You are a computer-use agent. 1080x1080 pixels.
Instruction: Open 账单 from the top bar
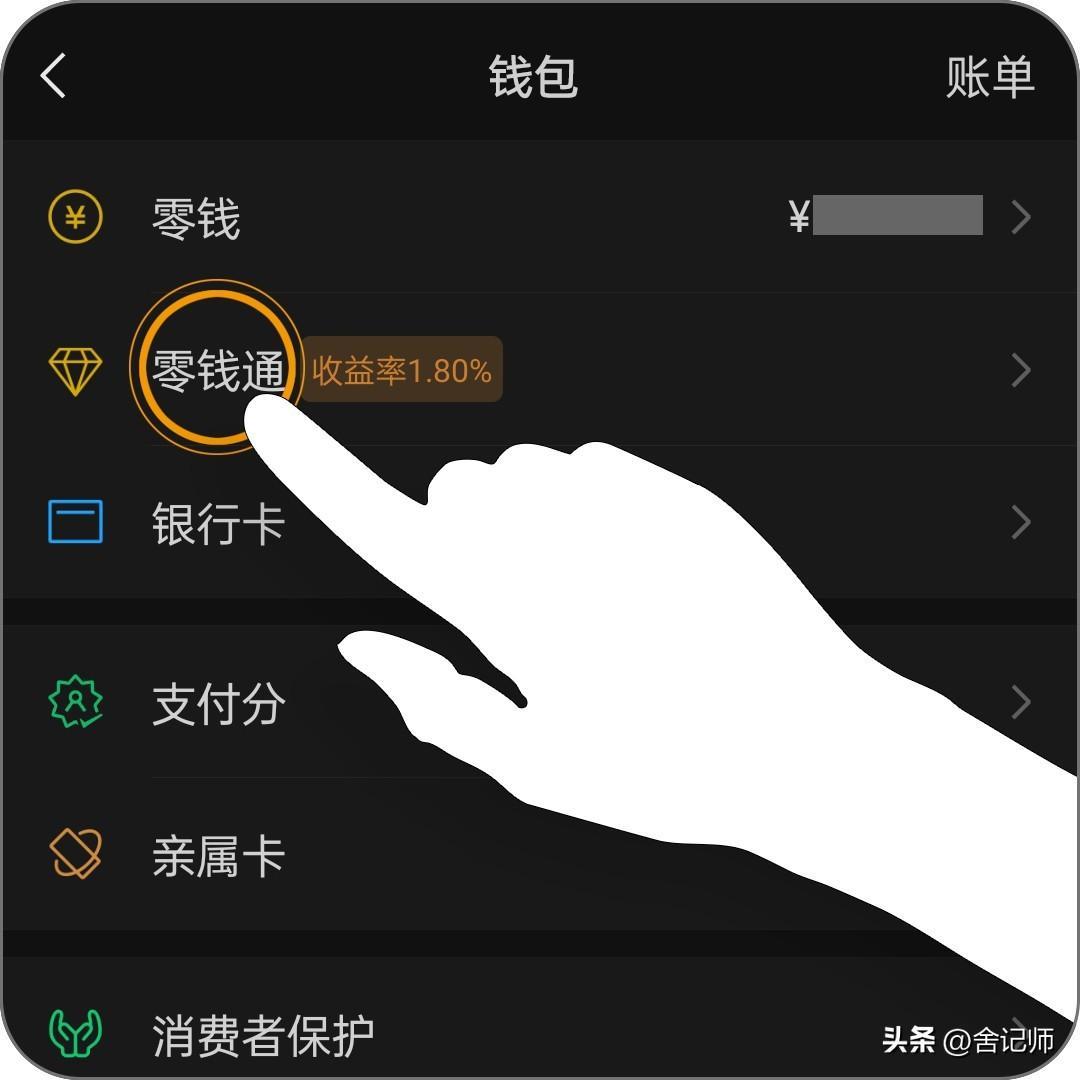[x=989, y=77]
